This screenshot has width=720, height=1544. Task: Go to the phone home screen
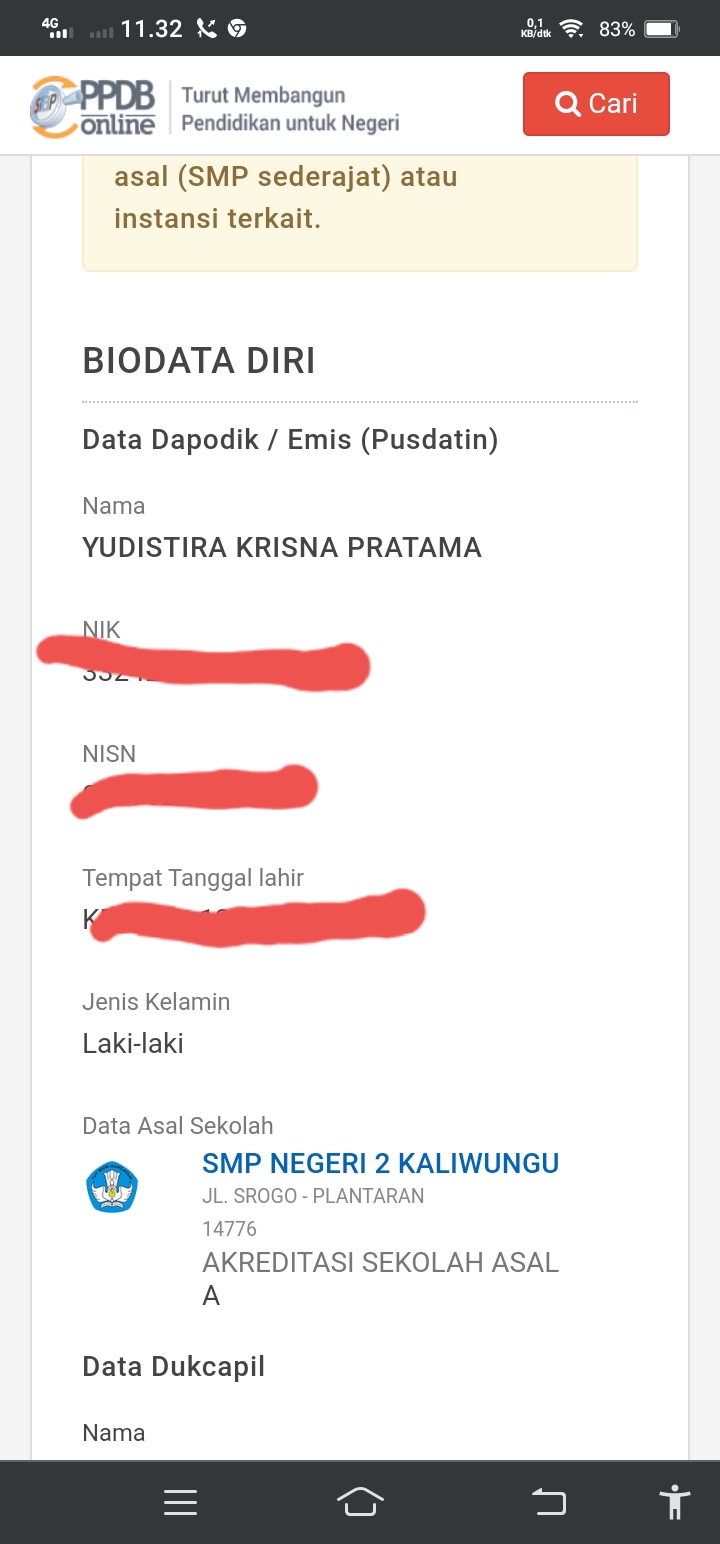(360, 1503)
